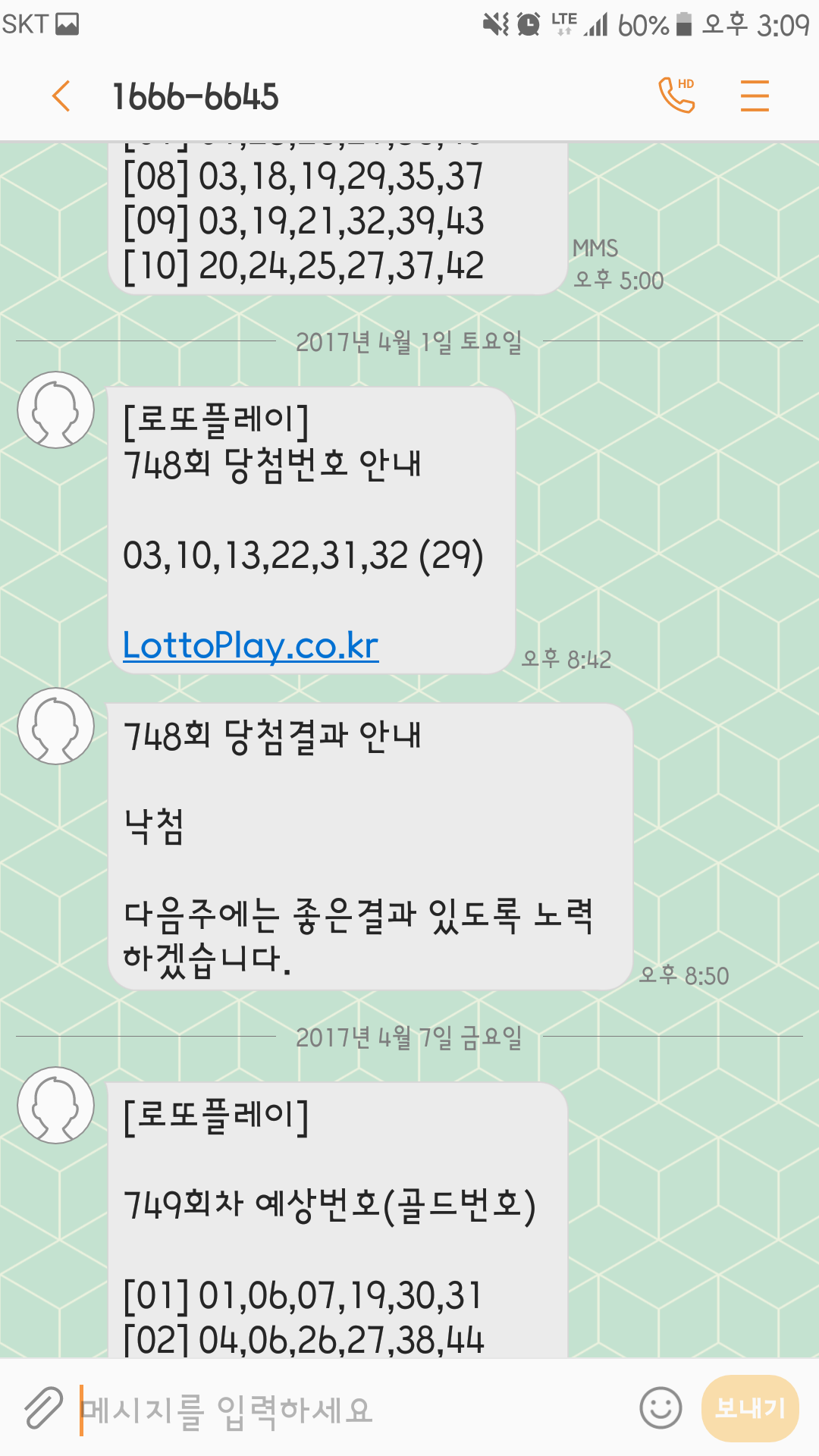This screenshot has width=819, height=1456.
Task: Open the conversation options menu
Action: pyautogui.click(x=755, y=96)
